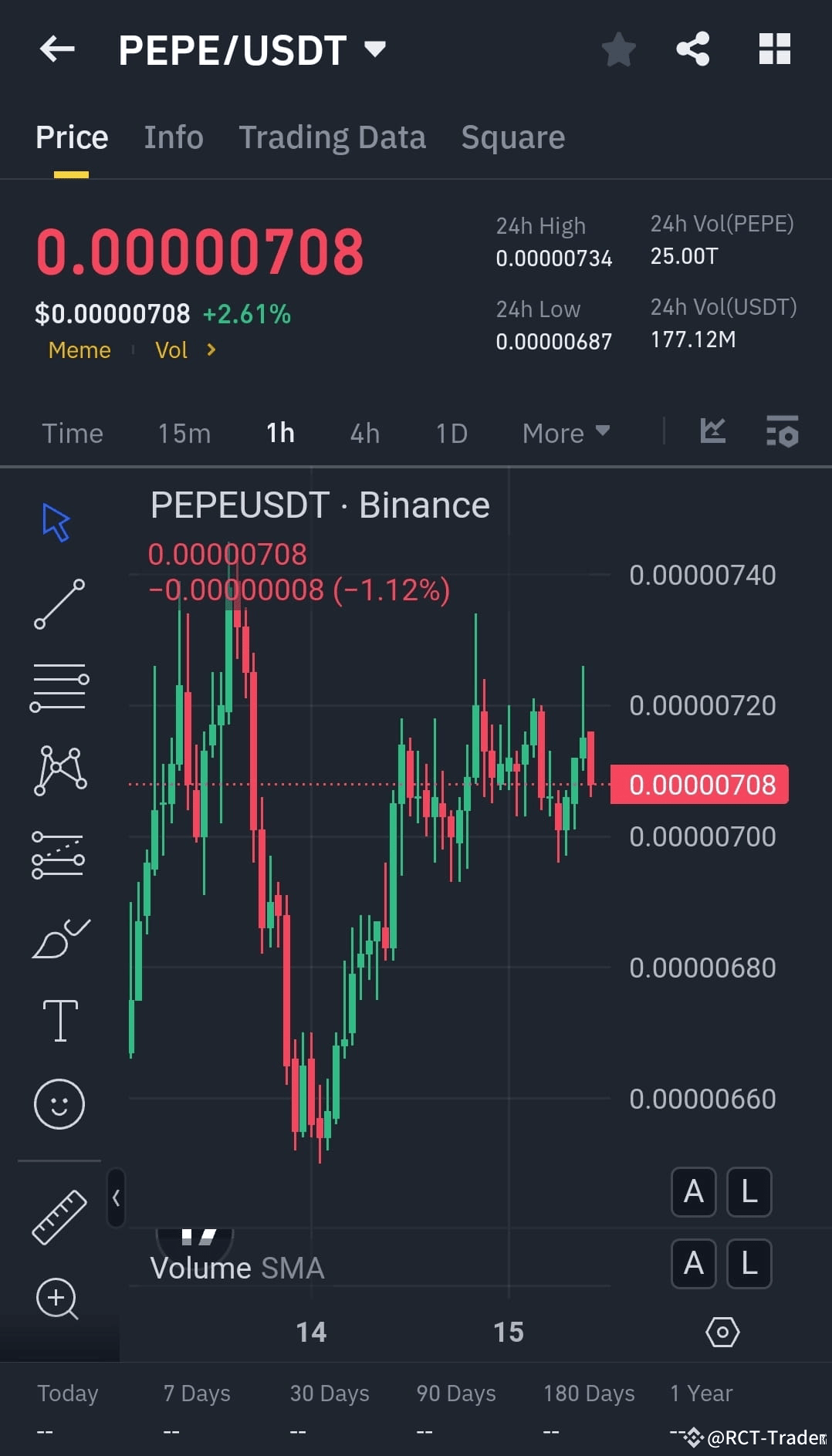832x1456 pixels.
Task: Toggle the A auto-scale button
Action: [694, 1192]
